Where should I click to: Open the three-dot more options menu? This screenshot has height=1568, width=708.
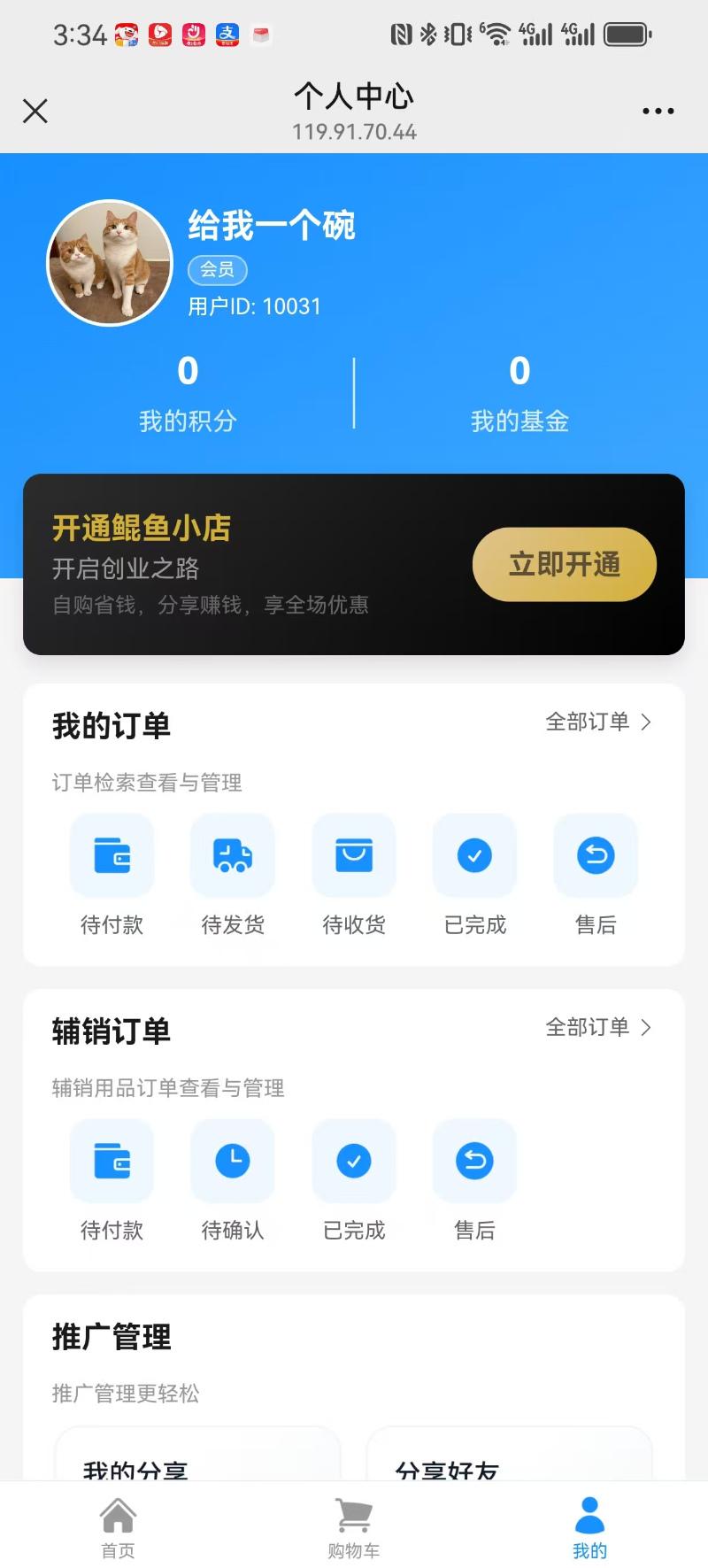658,111
